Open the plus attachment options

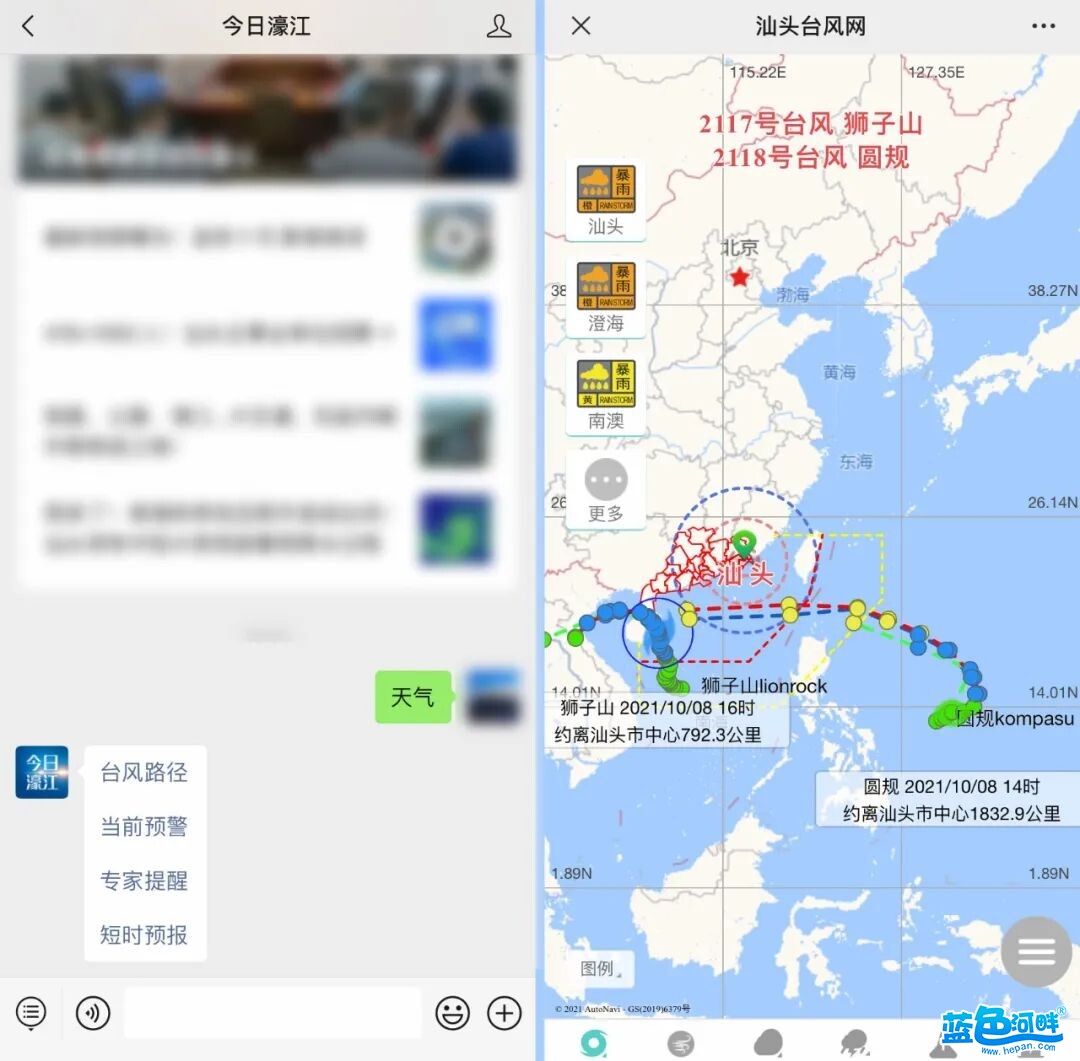click(505, 1013)
